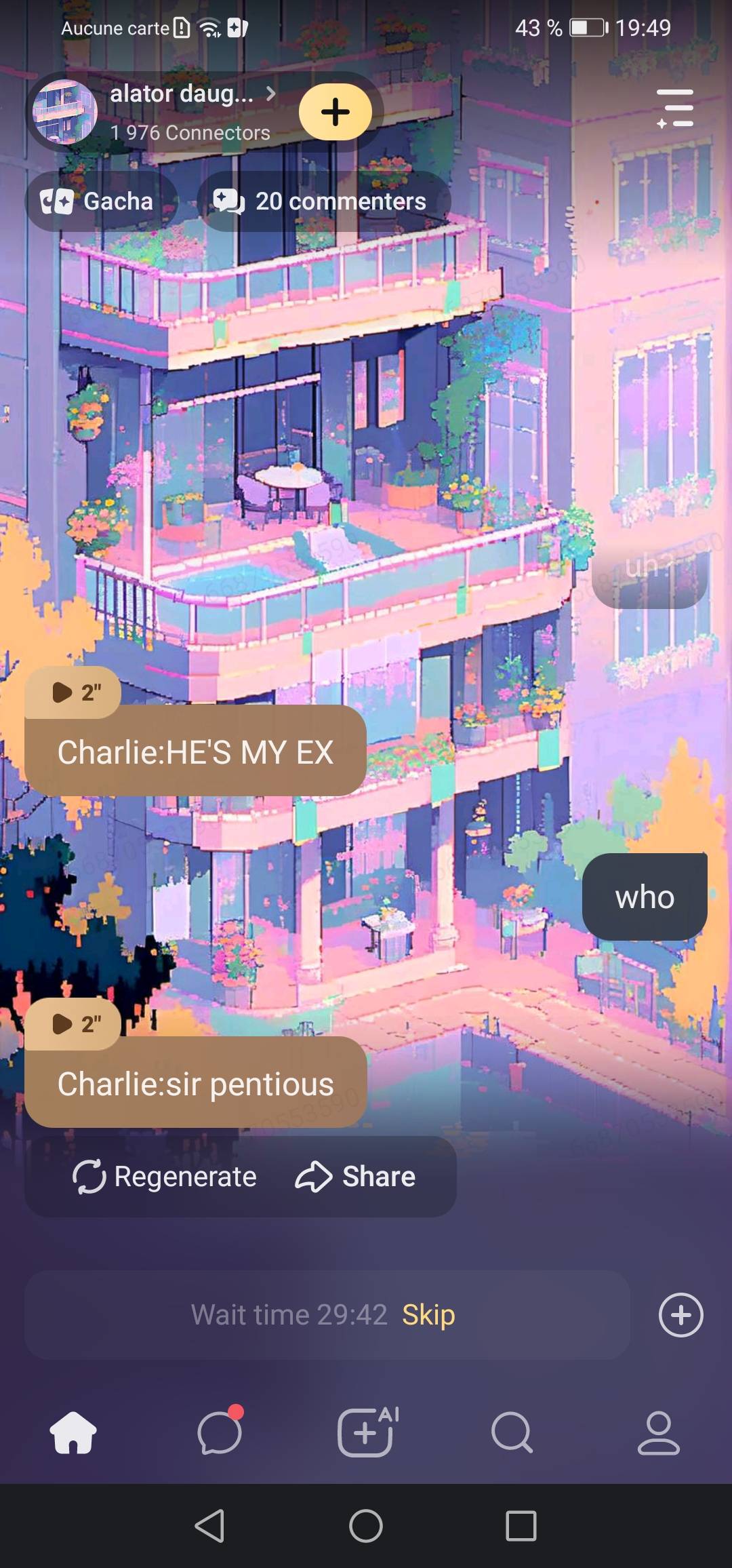Open the Gacha chip
Image resolution: width=732 pixels, height=1568 pixels.
(98, 201)
